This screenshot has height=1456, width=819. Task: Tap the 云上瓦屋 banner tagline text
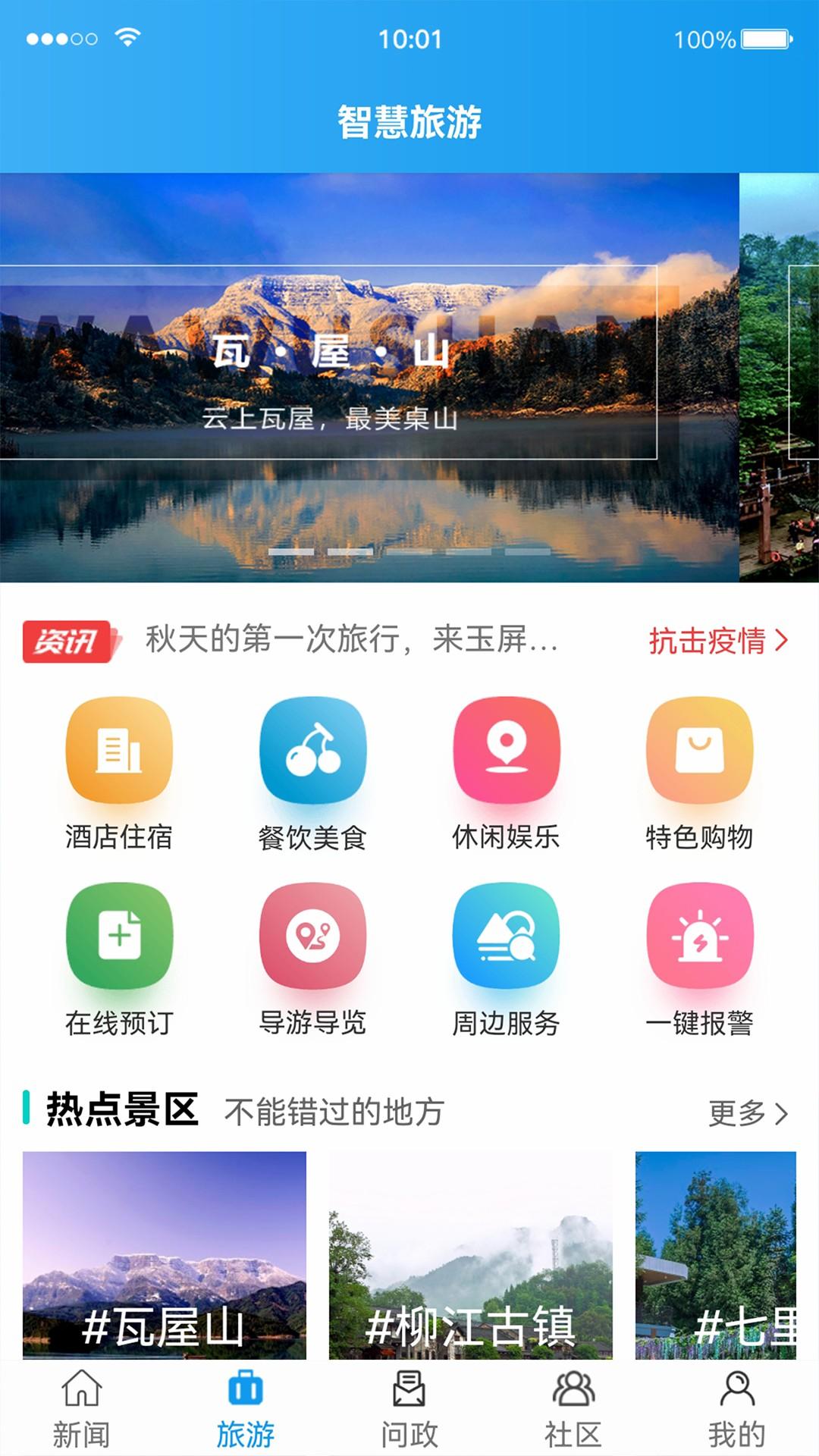point(334,421)
